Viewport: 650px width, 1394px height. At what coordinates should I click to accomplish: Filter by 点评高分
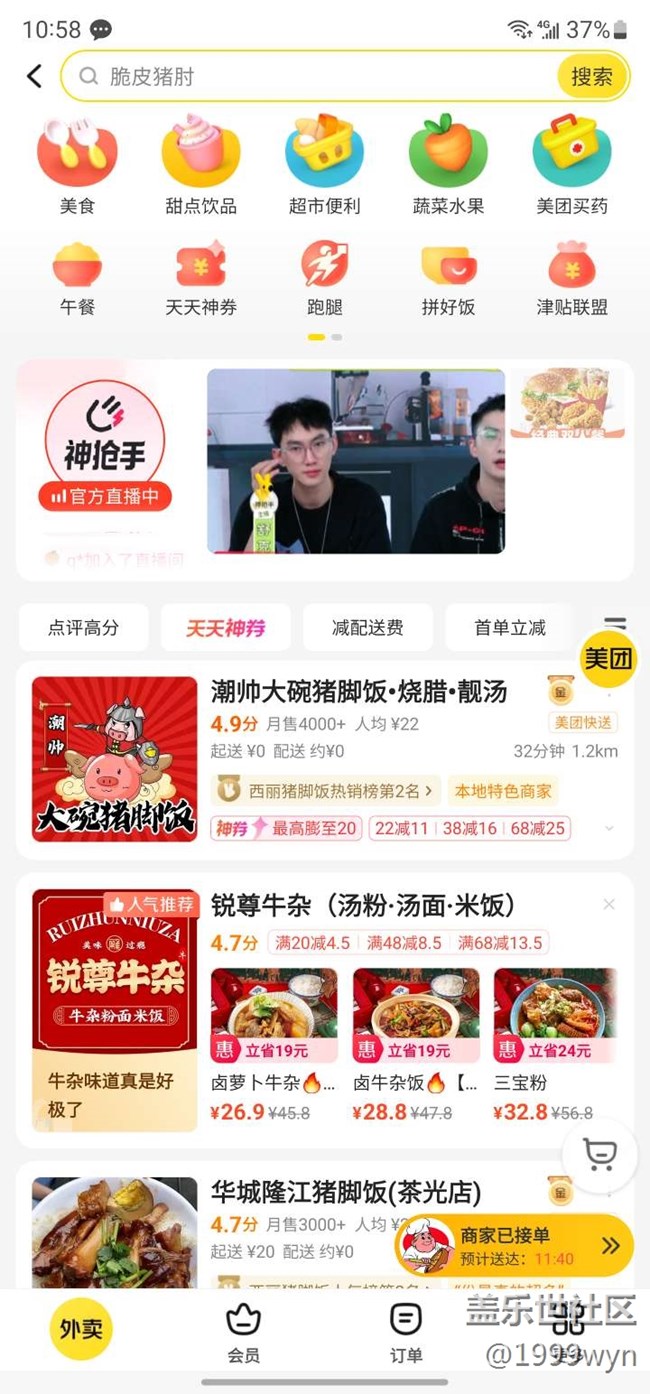coord(83,628)
